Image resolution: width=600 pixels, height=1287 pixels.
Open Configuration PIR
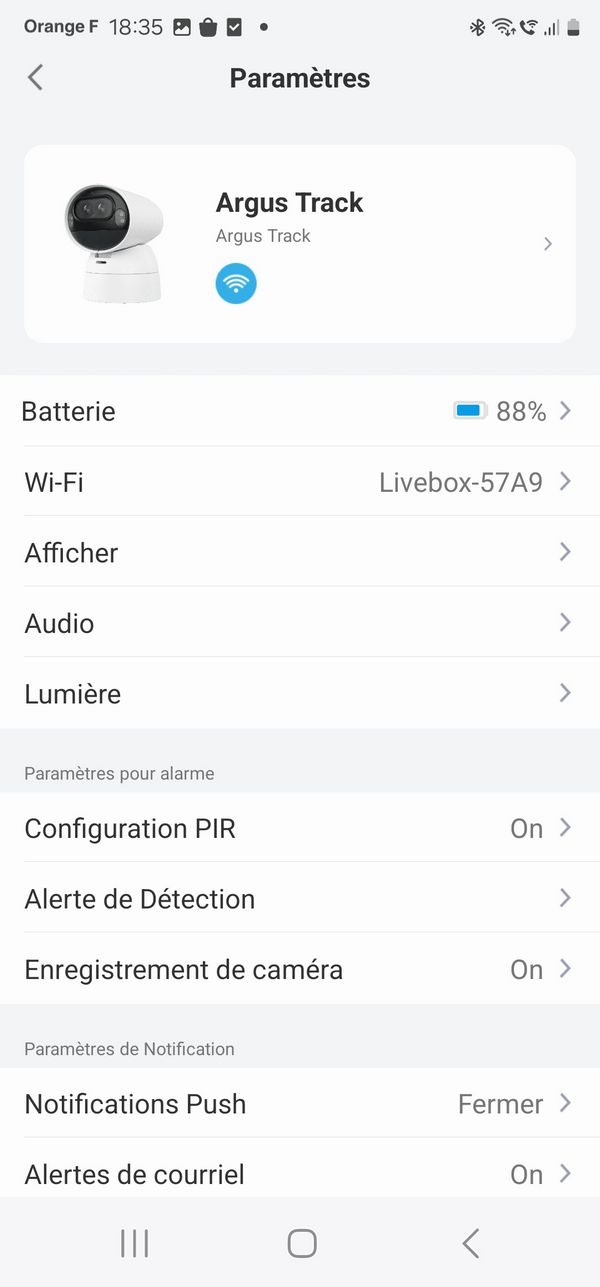point(300,828)
